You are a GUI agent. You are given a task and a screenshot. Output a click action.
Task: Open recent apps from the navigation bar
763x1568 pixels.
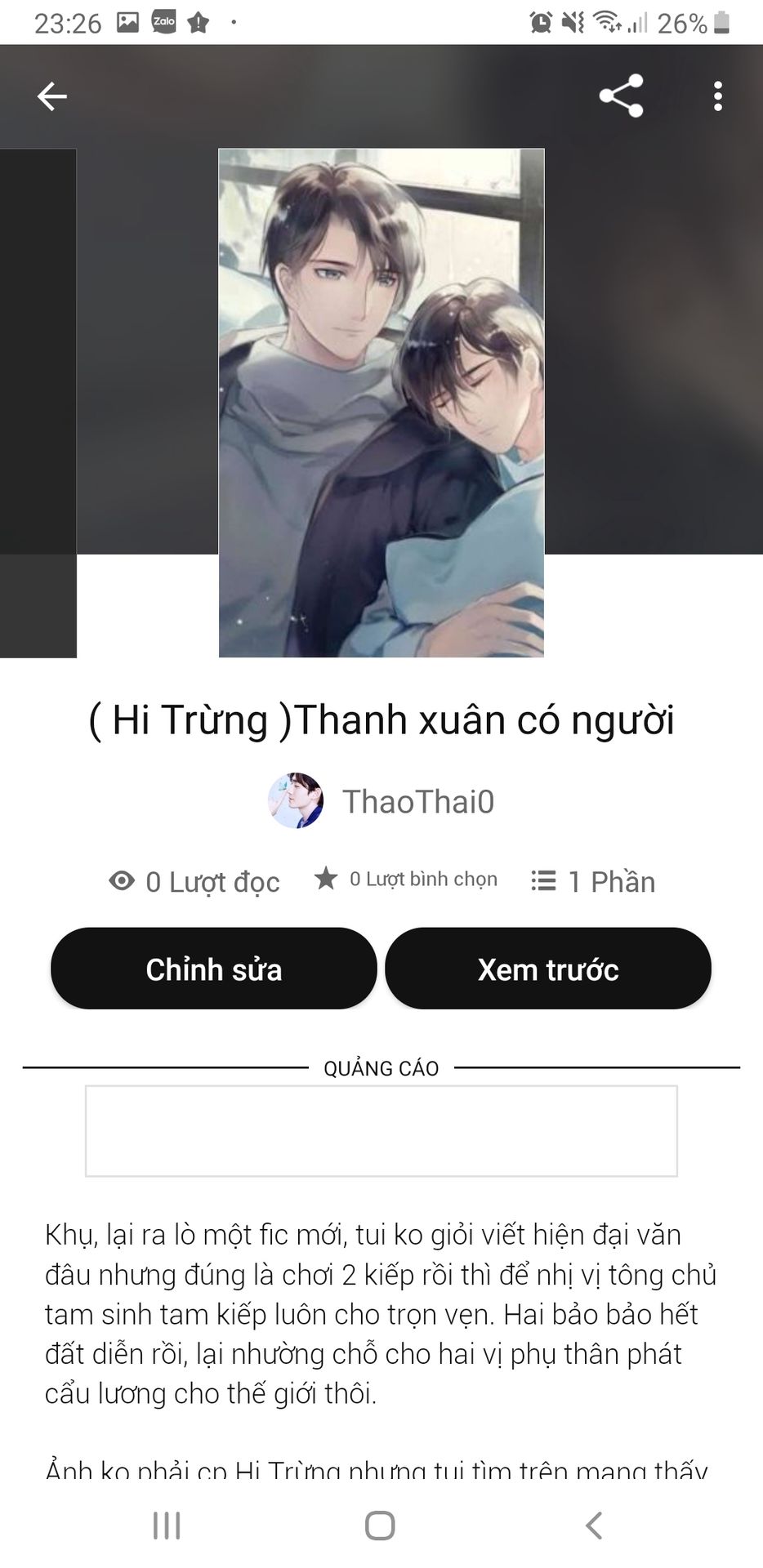(x=167, y=1525)
